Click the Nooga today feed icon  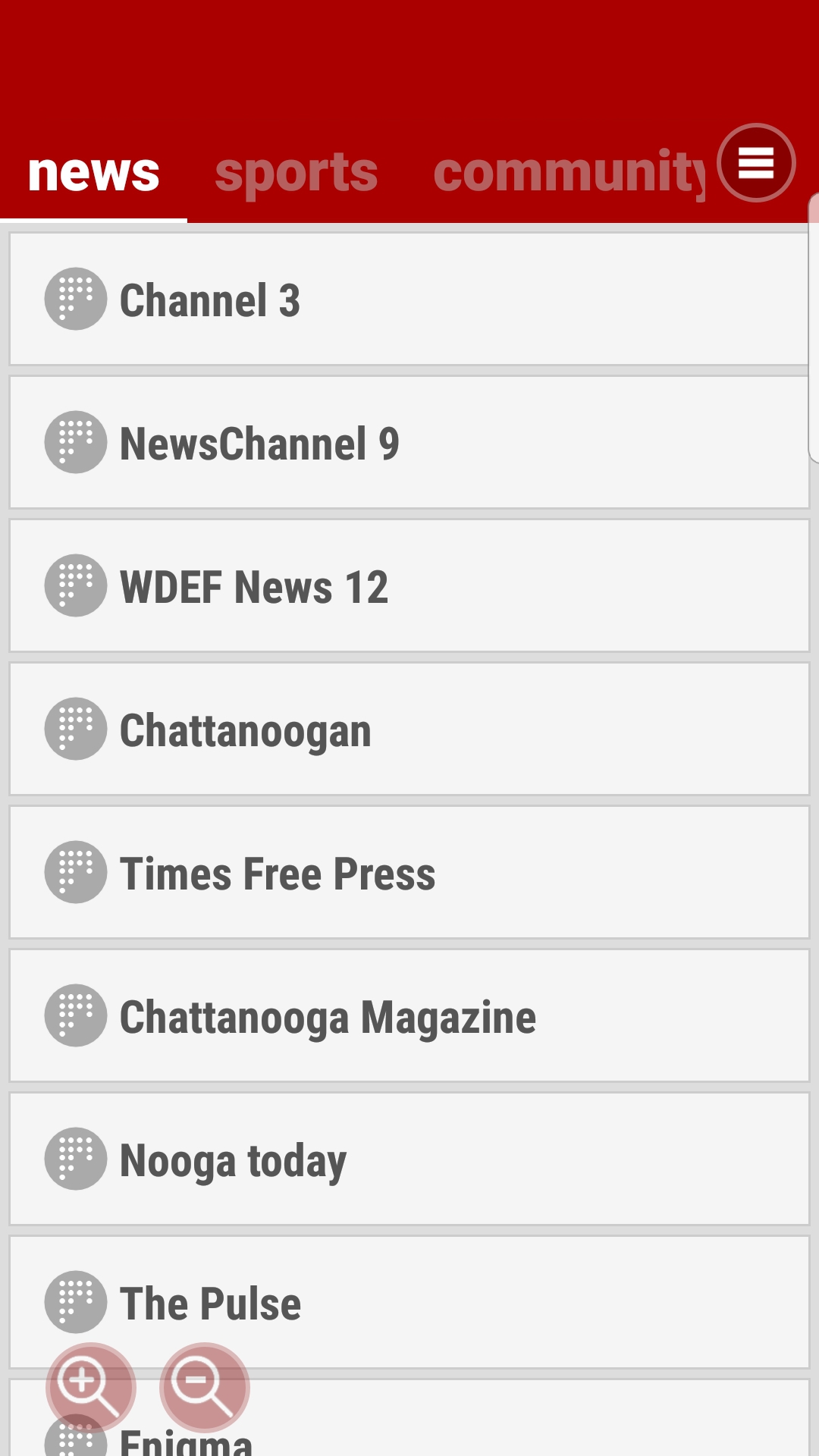click(x=75, y=1158)
